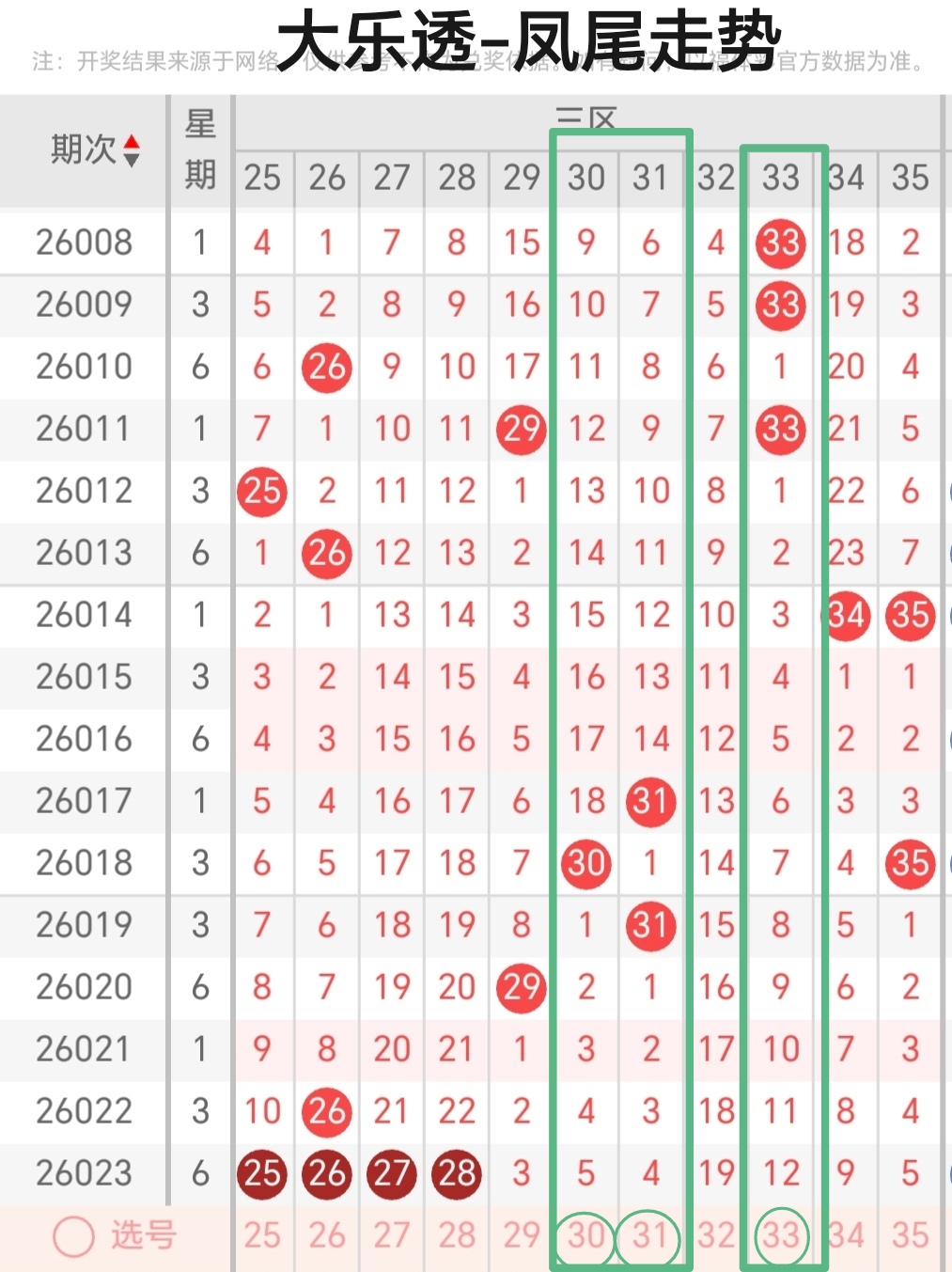The height and width of the screenshot is (1272, 952).
Task: Pick number 30 in 选号 row
Action: (585, 1237)
